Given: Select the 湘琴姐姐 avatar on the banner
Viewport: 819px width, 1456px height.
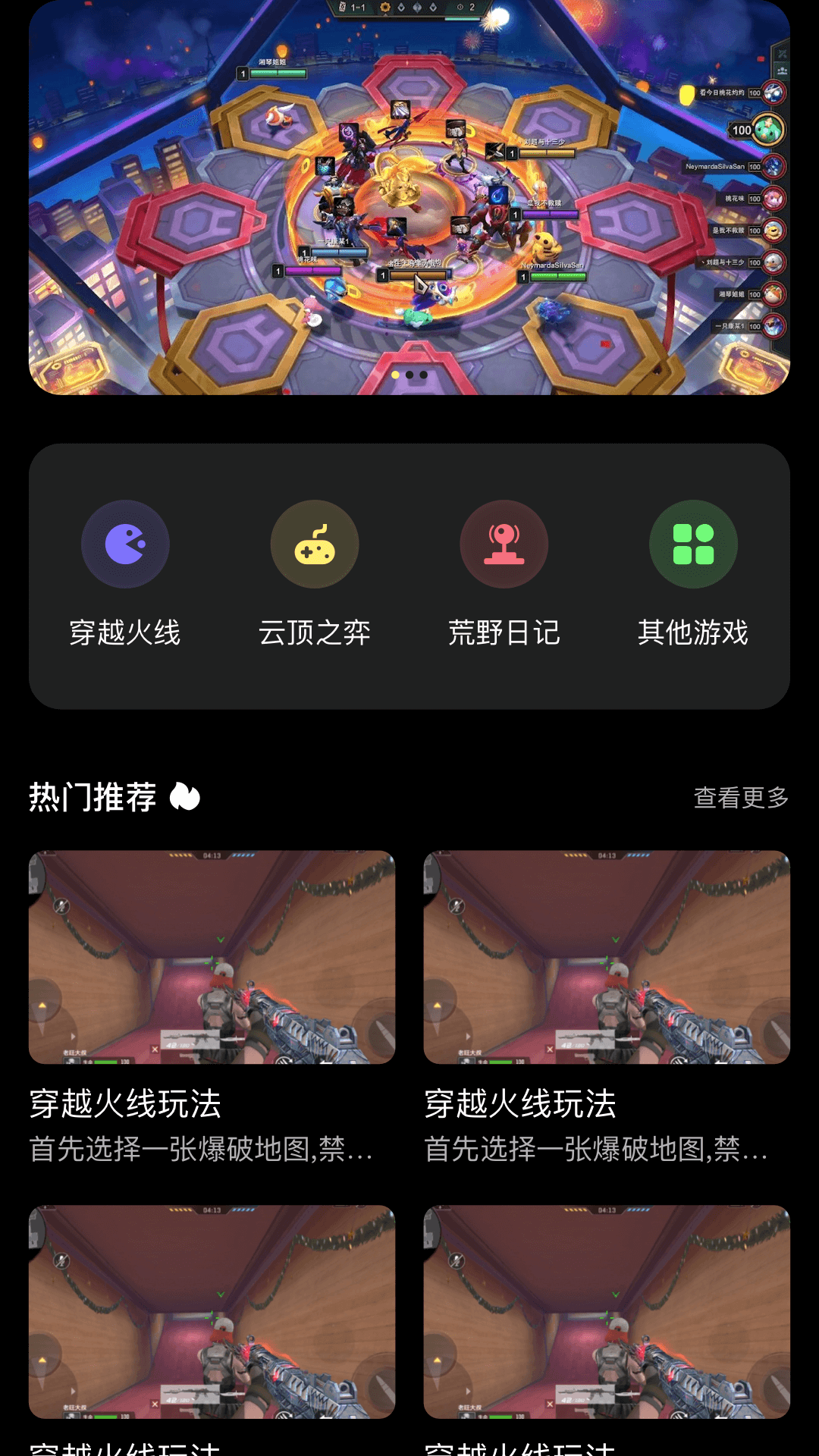Looking at the screenshot, I should pos(773,293).
